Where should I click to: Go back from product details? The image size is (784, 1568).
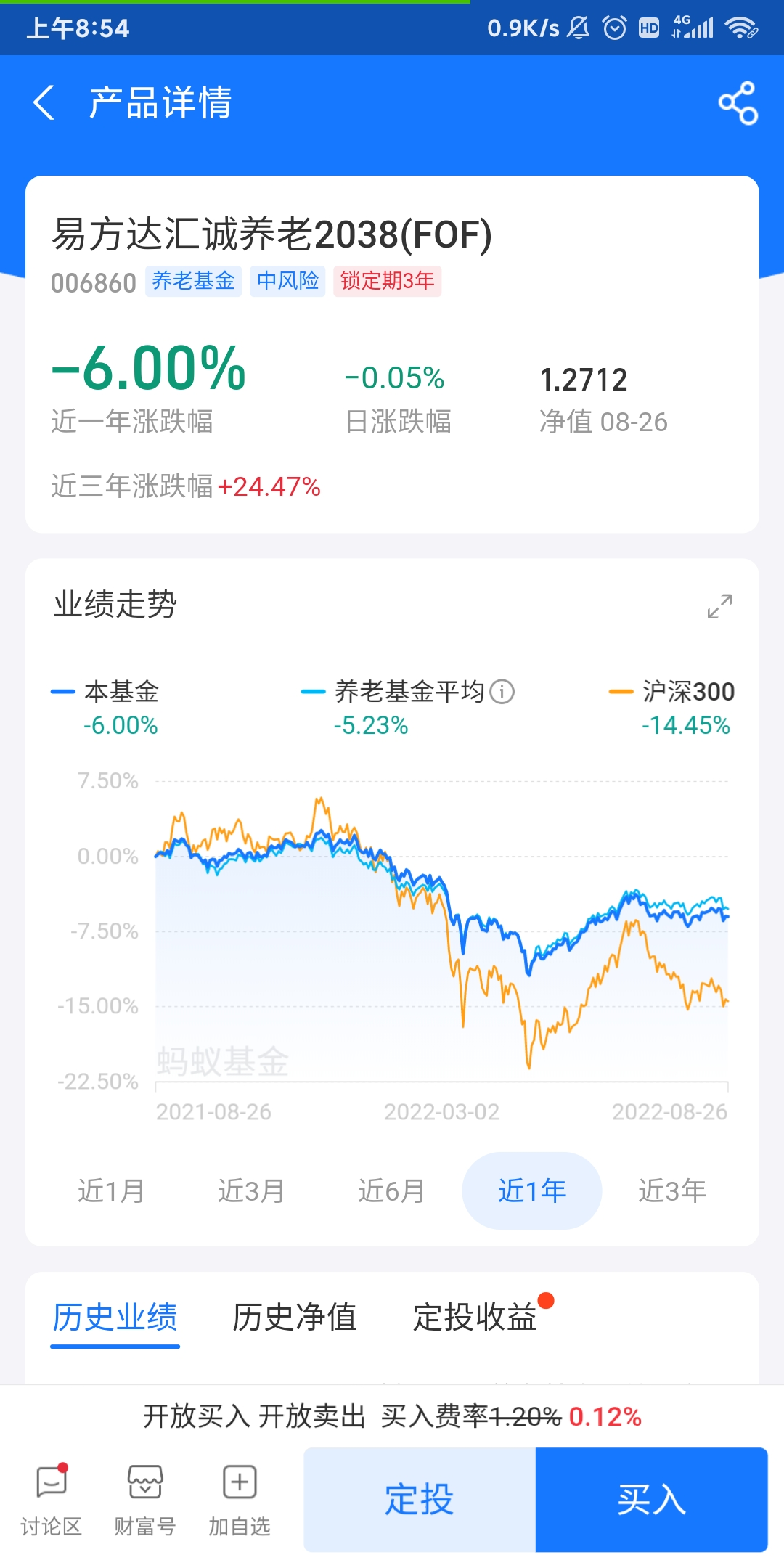point(44,102)
